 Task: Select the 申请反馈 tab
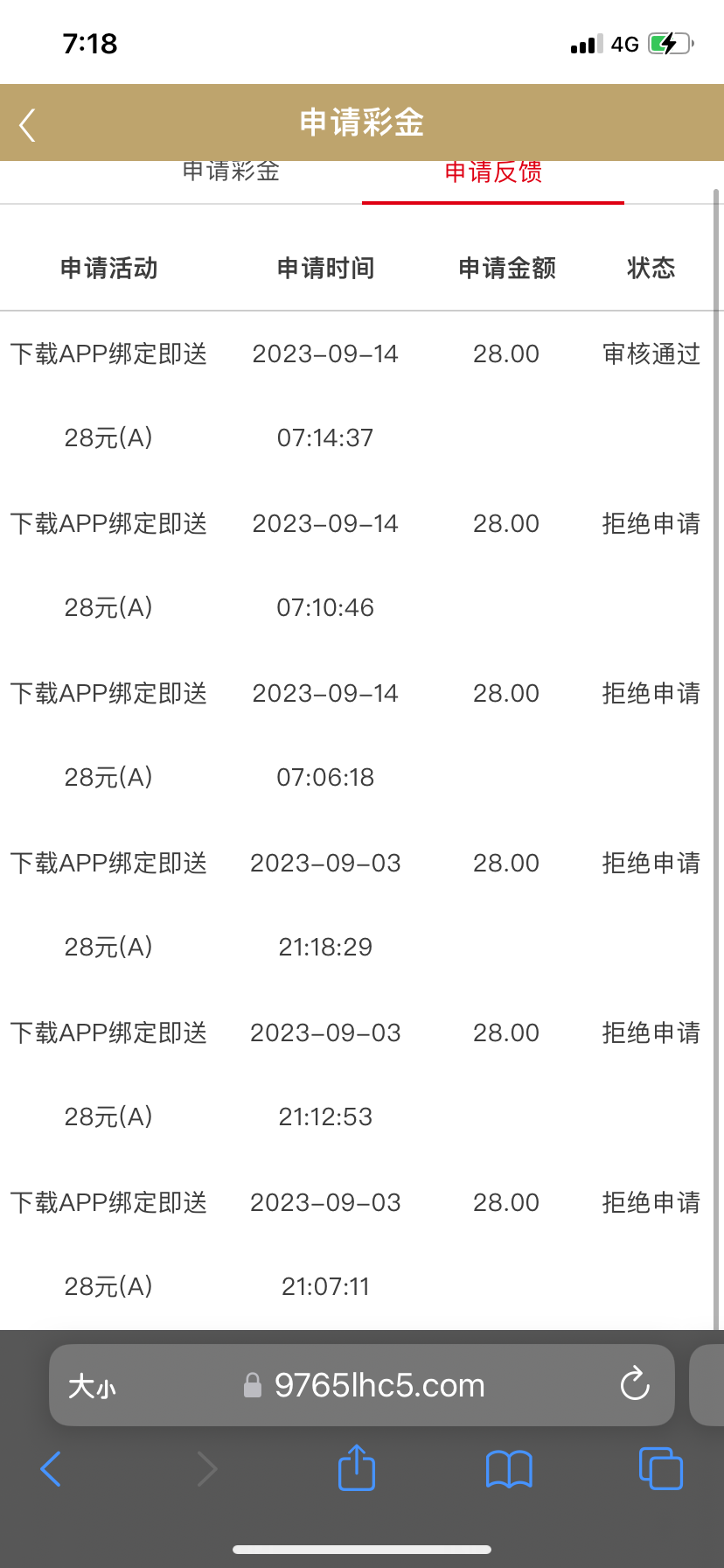[492, 172]
